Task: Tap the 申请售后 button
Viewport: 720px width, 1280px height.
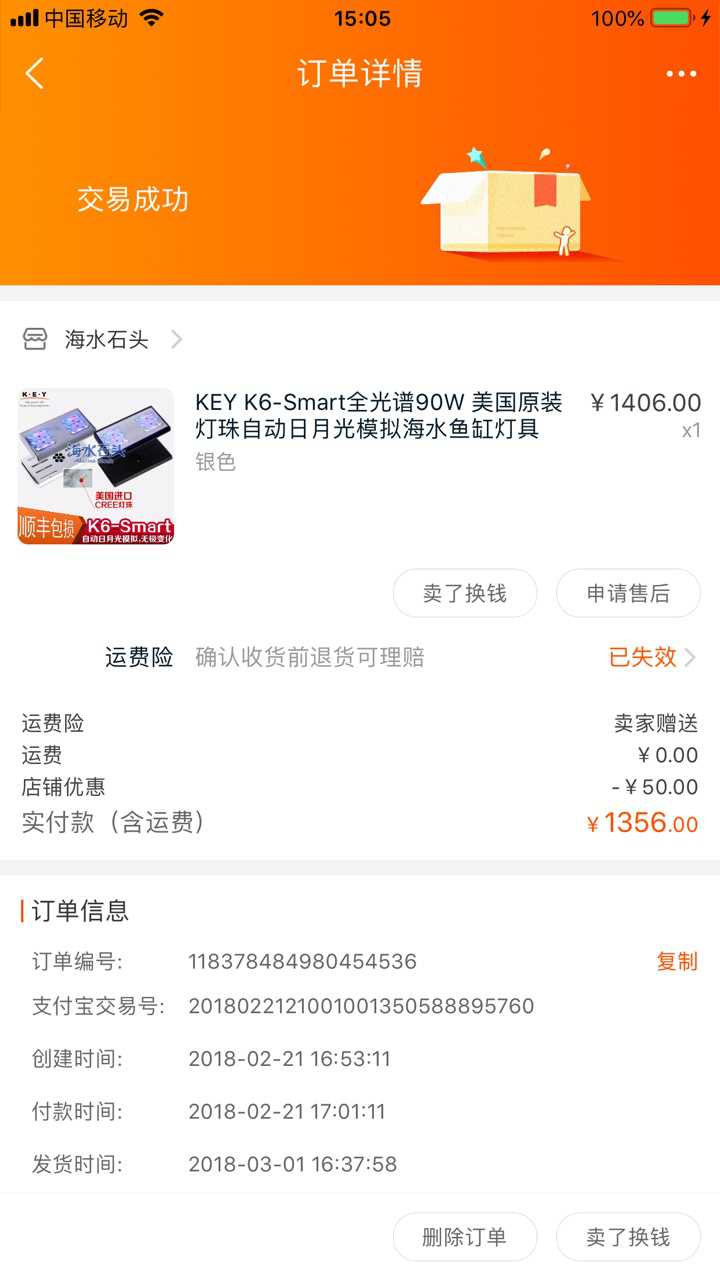Action: coord(628,594)
